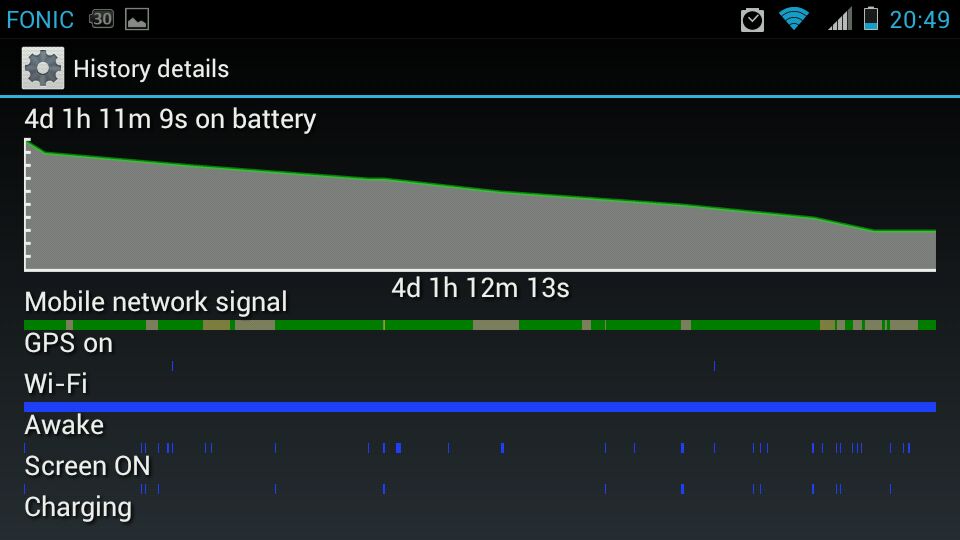
Task: Tap the settings gear to go back
Action: pyautogui.click(x=42, y=69)
